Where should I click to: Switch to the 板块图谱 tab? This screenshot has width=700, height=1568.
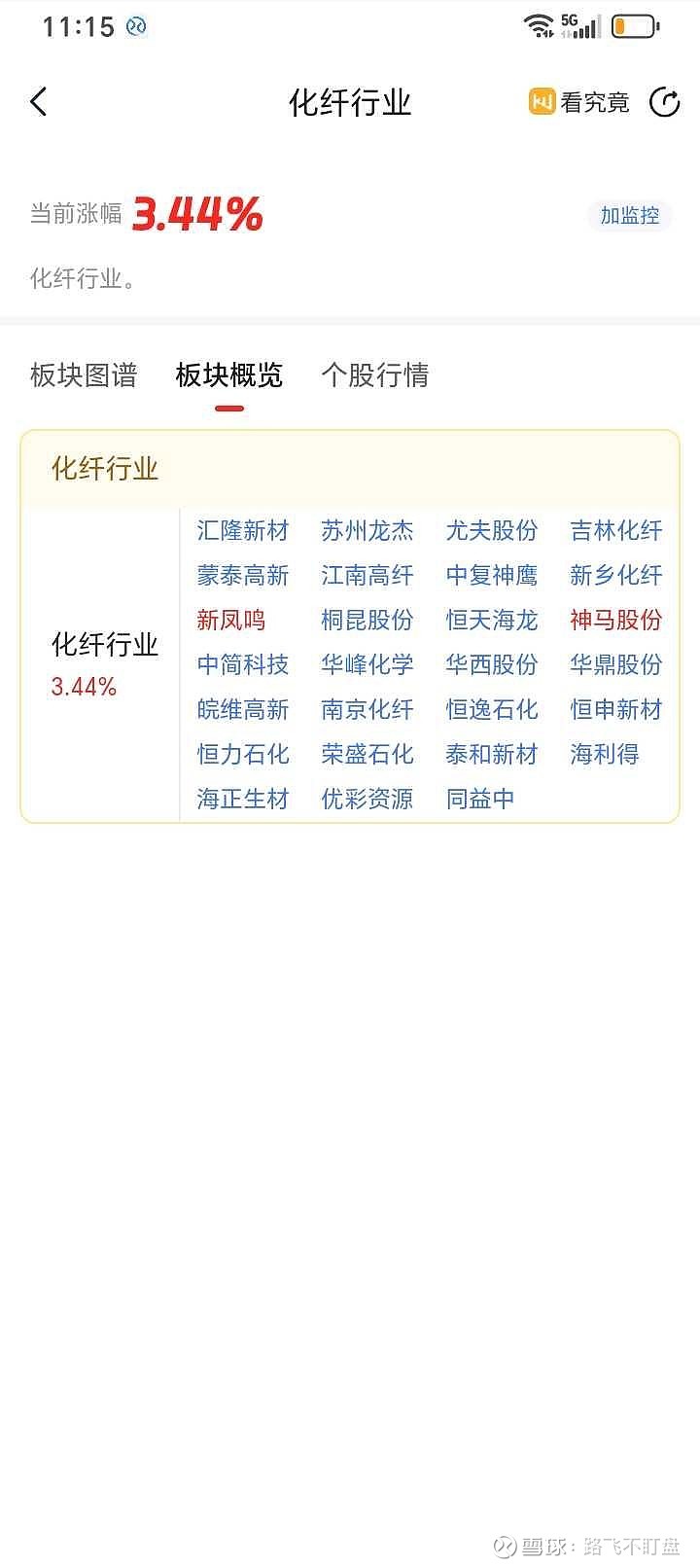pyautogui.click(x=83, y=375)
